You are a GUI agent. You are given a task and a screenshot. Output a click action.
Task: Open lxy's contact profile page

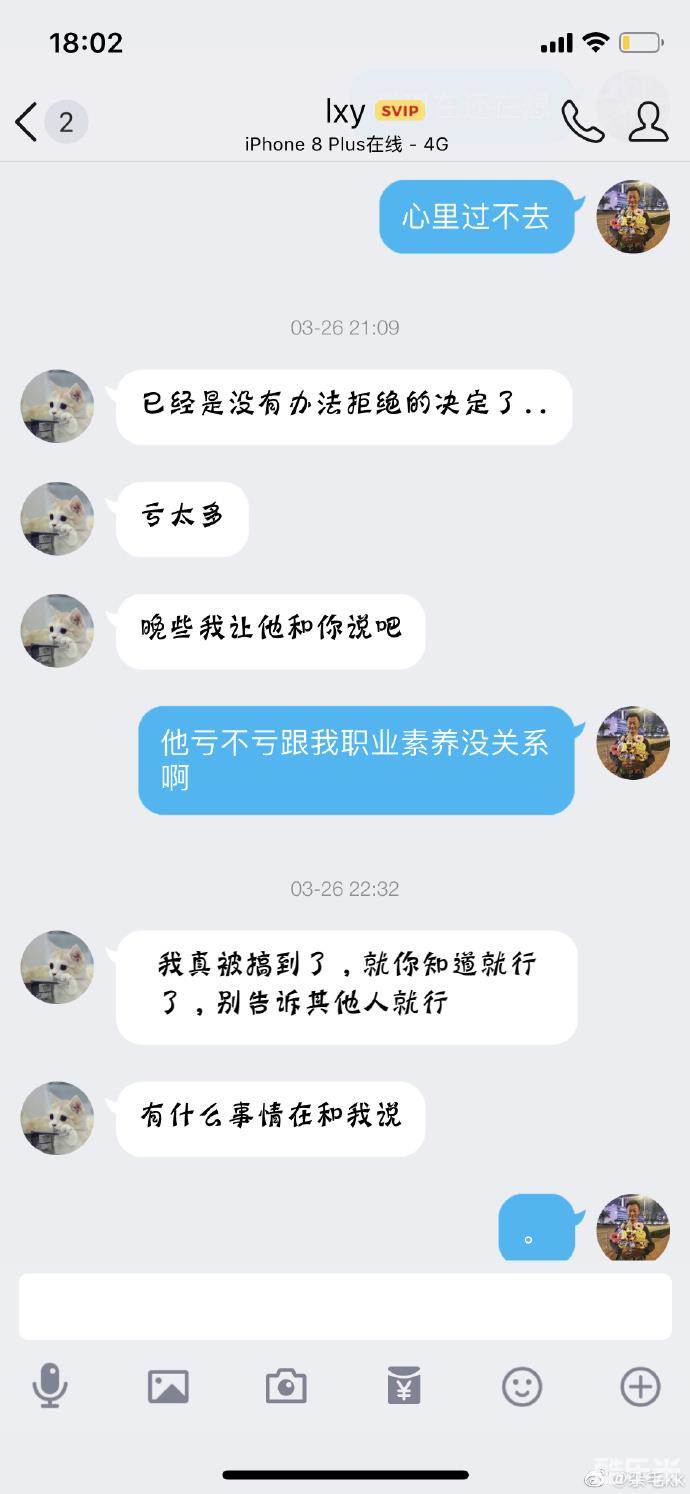click(x=648, y=122)
